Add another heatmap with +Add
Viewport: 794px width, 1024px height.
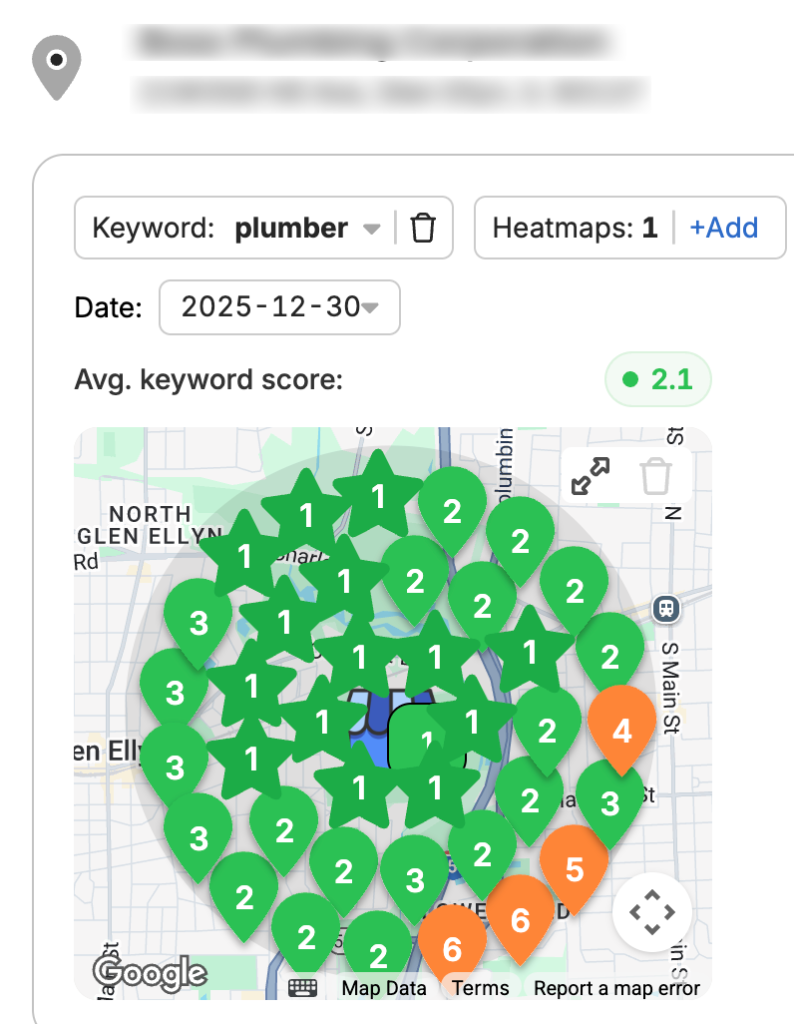724,228
